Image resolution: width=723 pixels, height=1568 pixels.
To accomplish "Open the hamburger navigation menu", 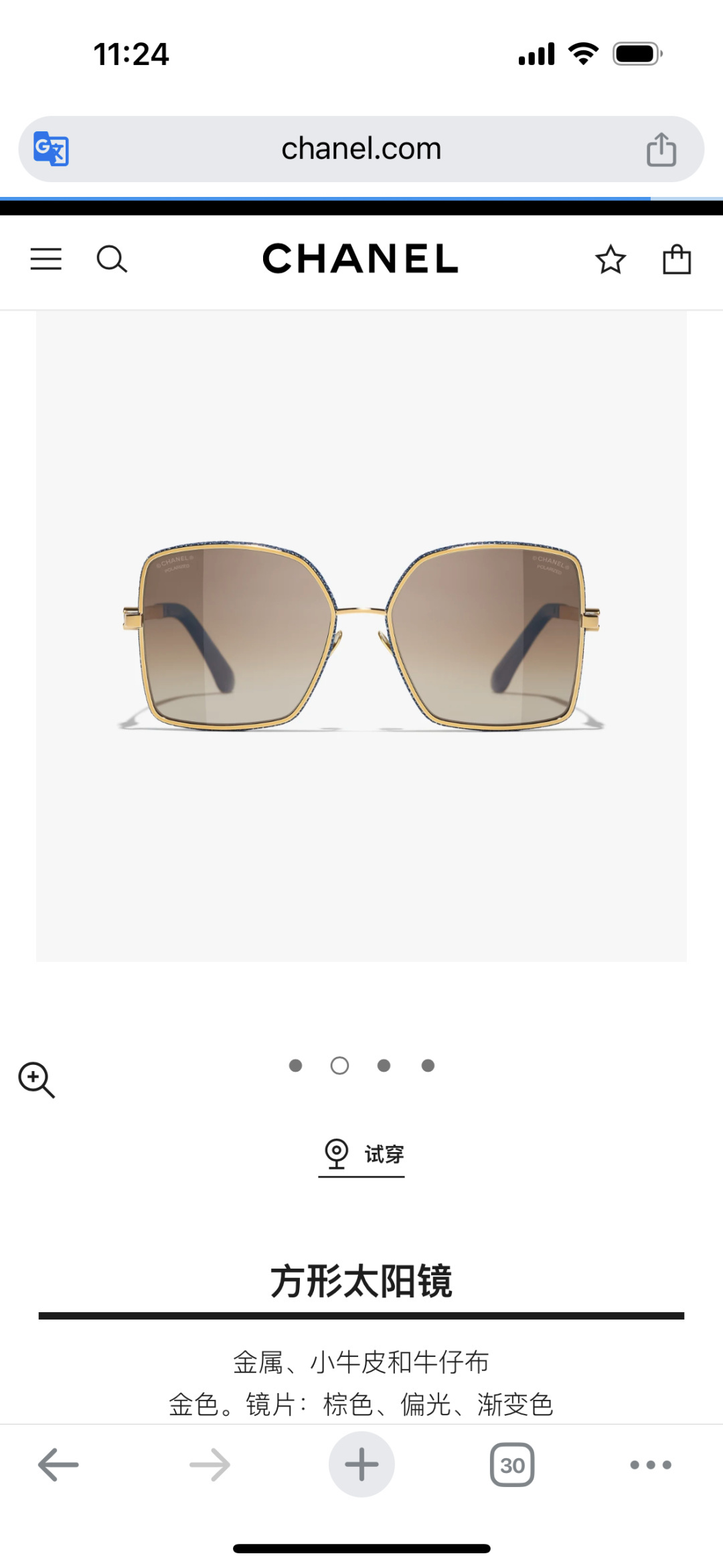I will 46,259.
